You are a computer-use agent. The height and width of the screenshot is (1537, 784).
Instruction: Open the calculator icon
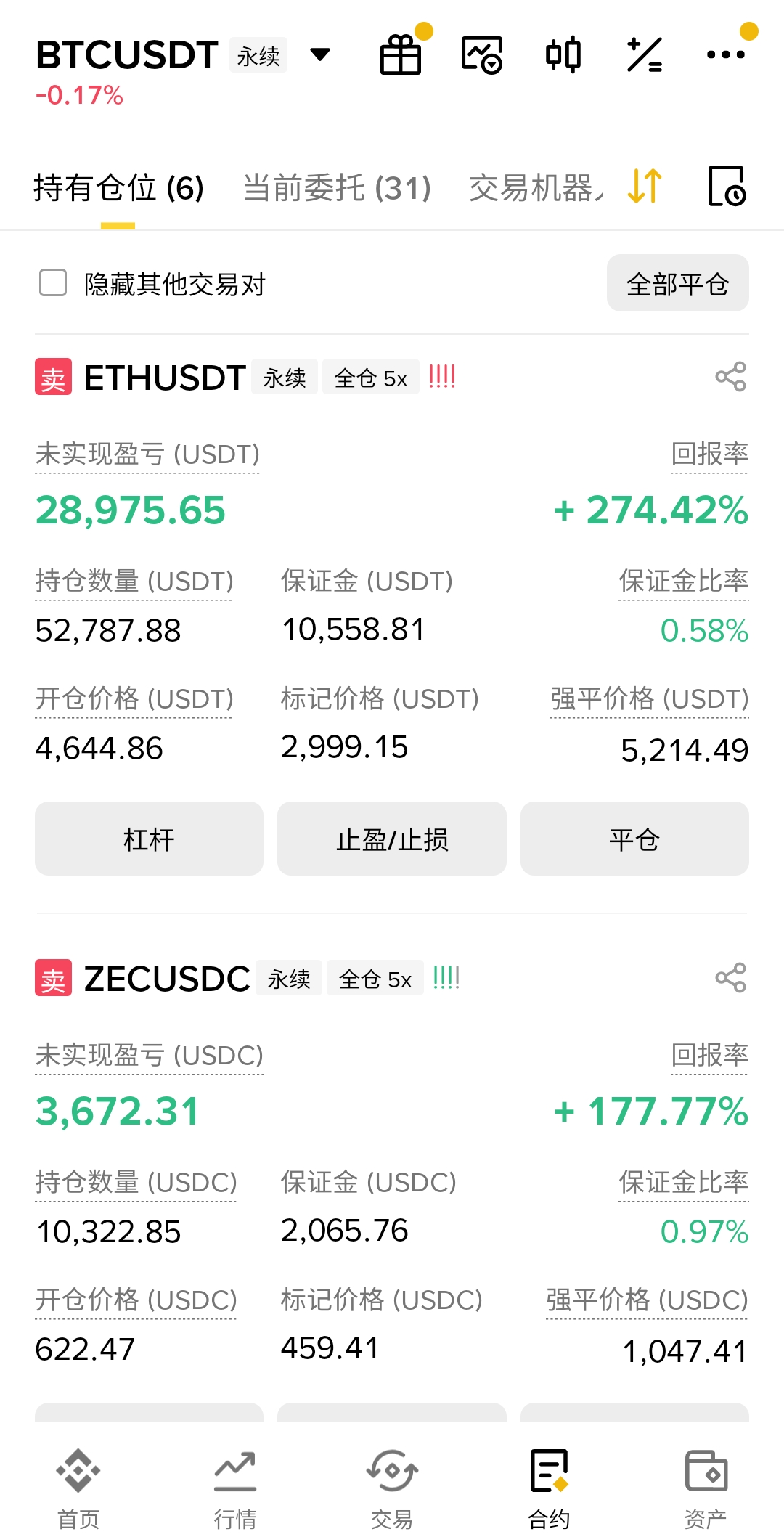(645, 55)
